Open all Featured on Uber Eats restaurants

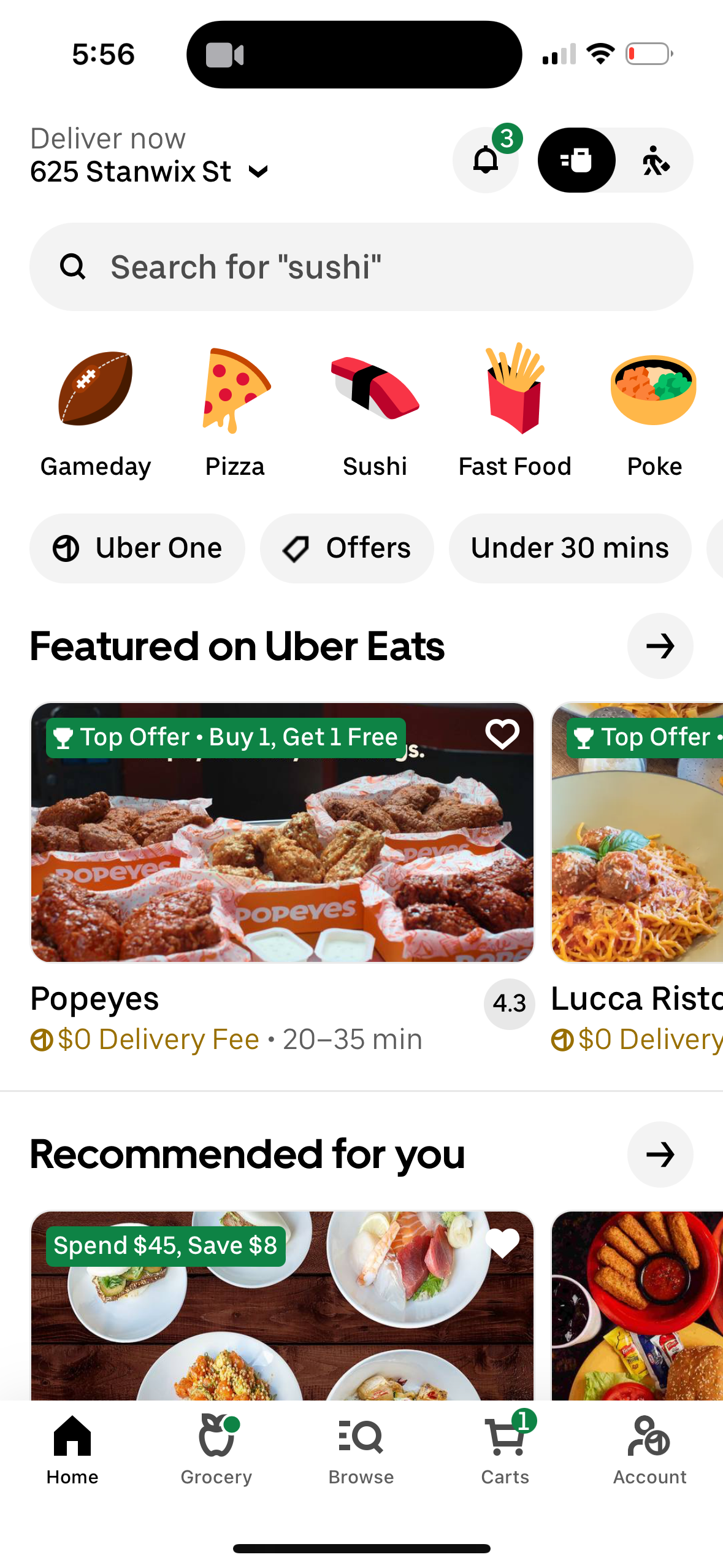(x=660, y=646)
